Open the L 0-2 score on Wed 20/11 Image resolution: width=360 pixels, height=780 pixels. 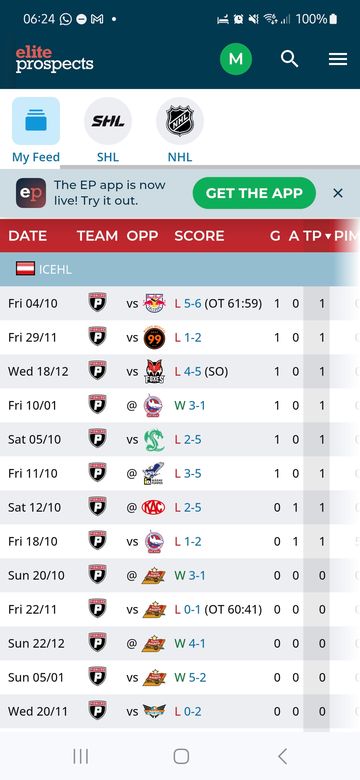(x=187, y=711)
